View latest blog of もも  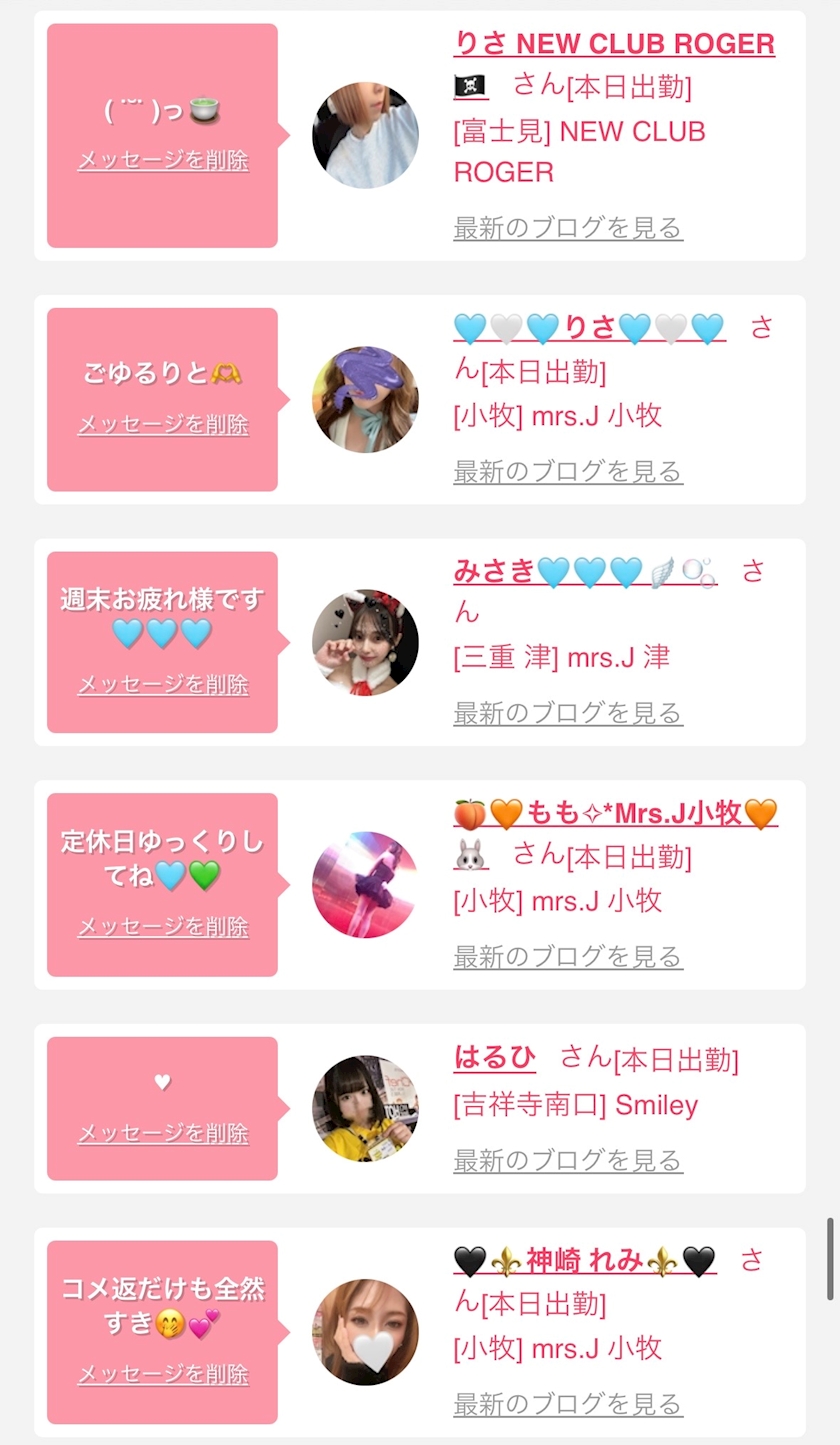568,956
